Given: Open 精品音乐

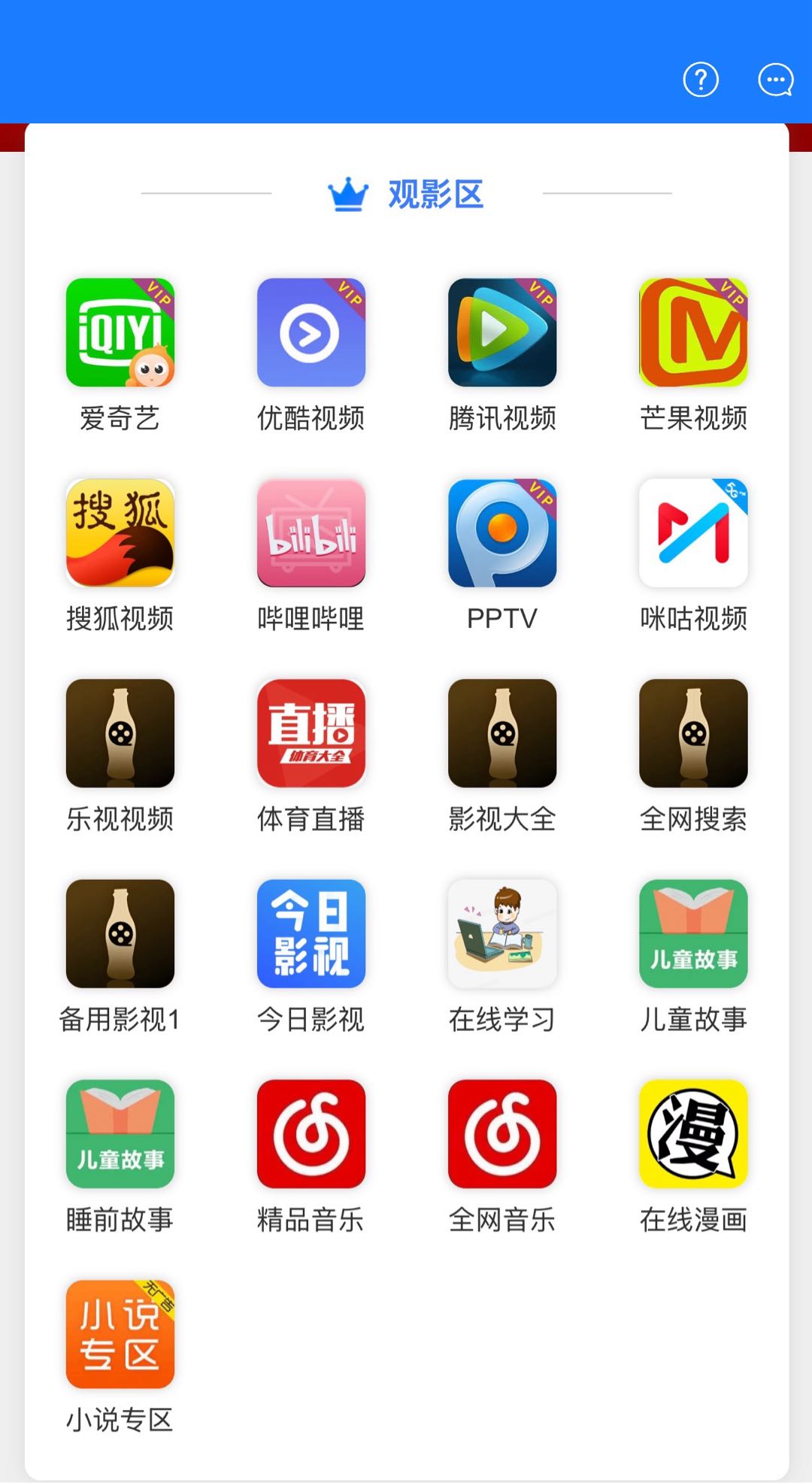Looking at the screenshot, I should point(311,1134).
